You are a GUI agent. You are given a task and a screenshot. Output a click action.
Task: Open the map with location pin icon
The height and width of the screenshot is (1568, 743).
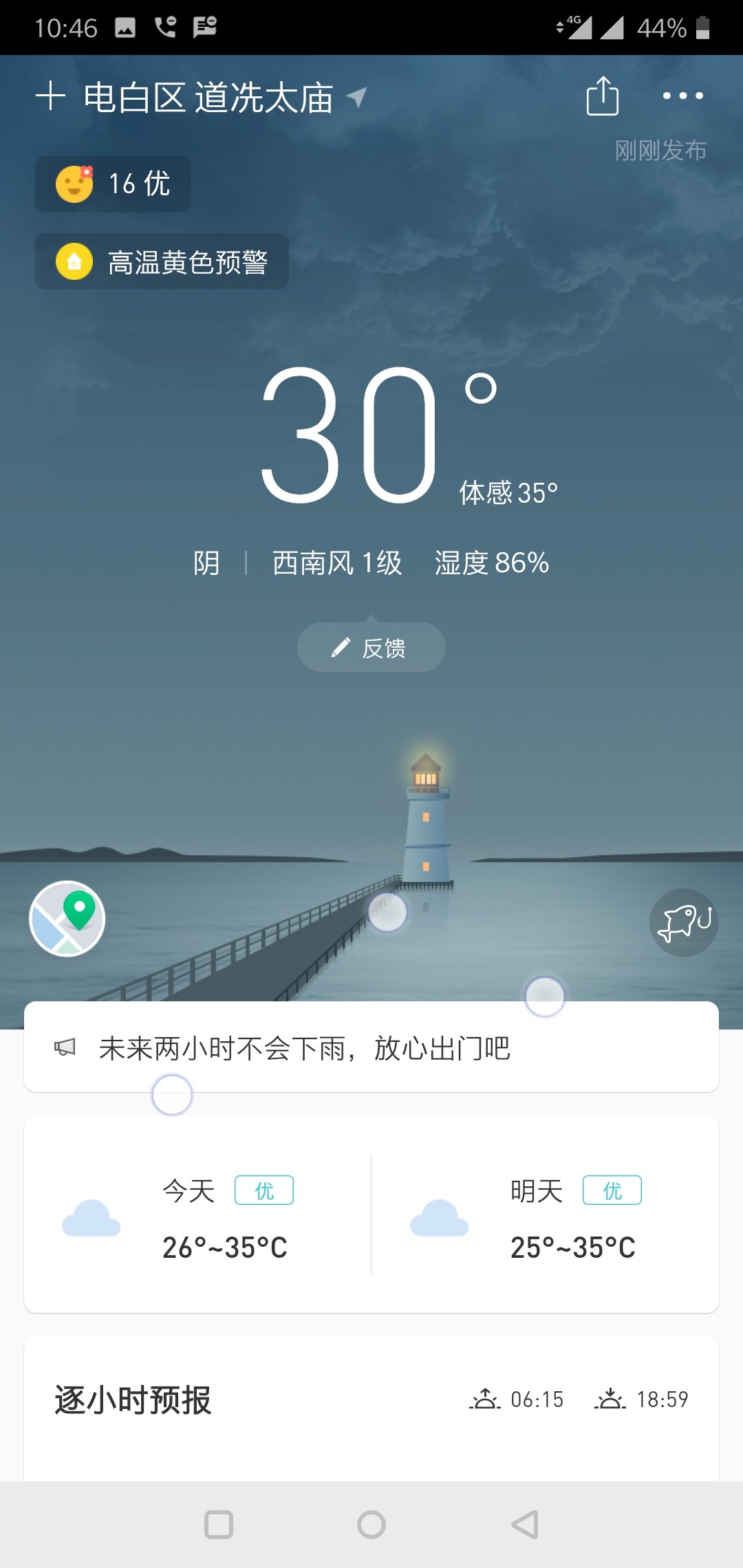[x=67, y=919]
